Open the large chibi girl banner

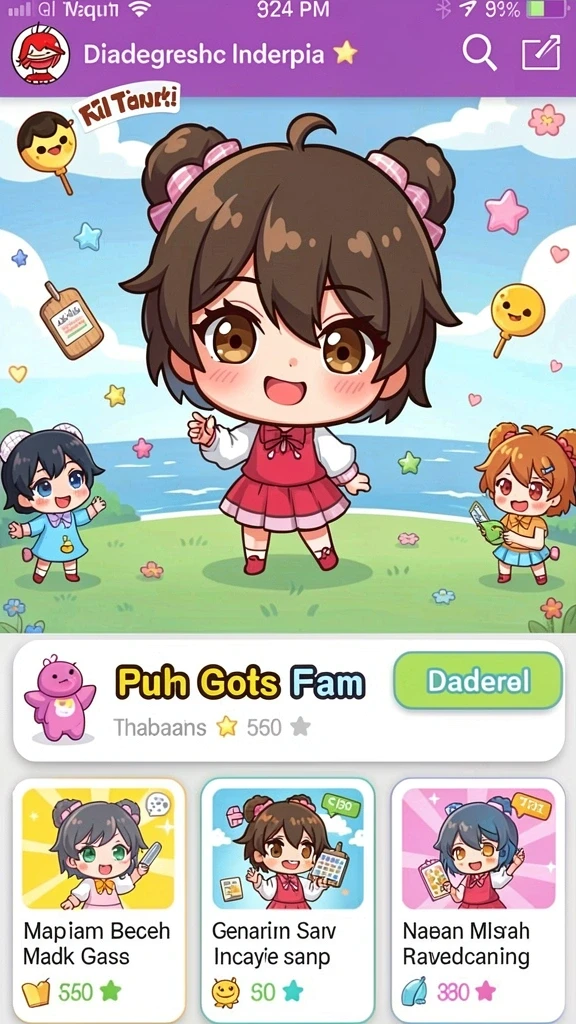288,366
